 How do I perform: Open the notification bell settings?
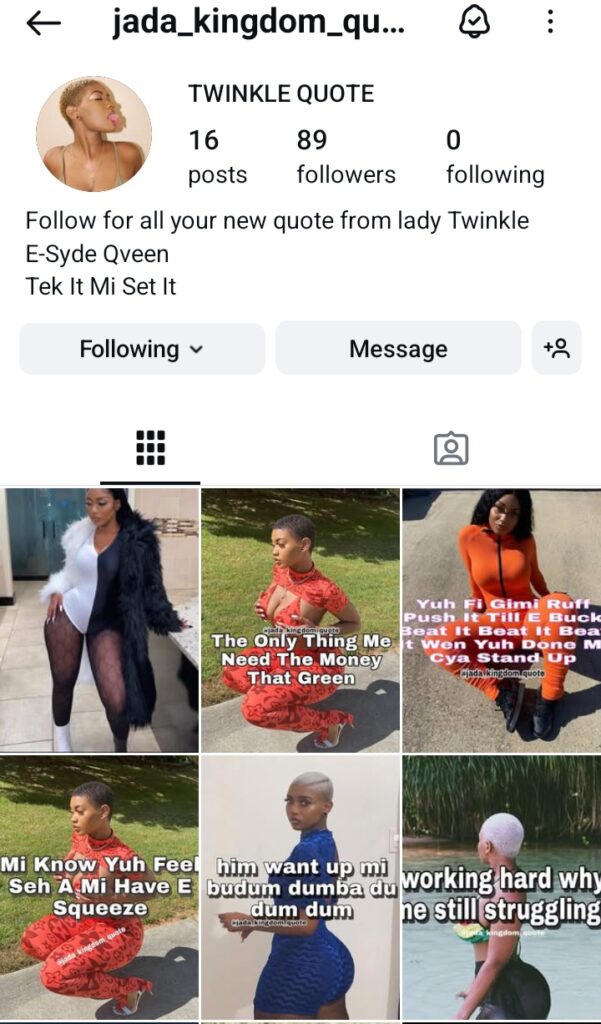pyautogui.click(x=474, y=23)
